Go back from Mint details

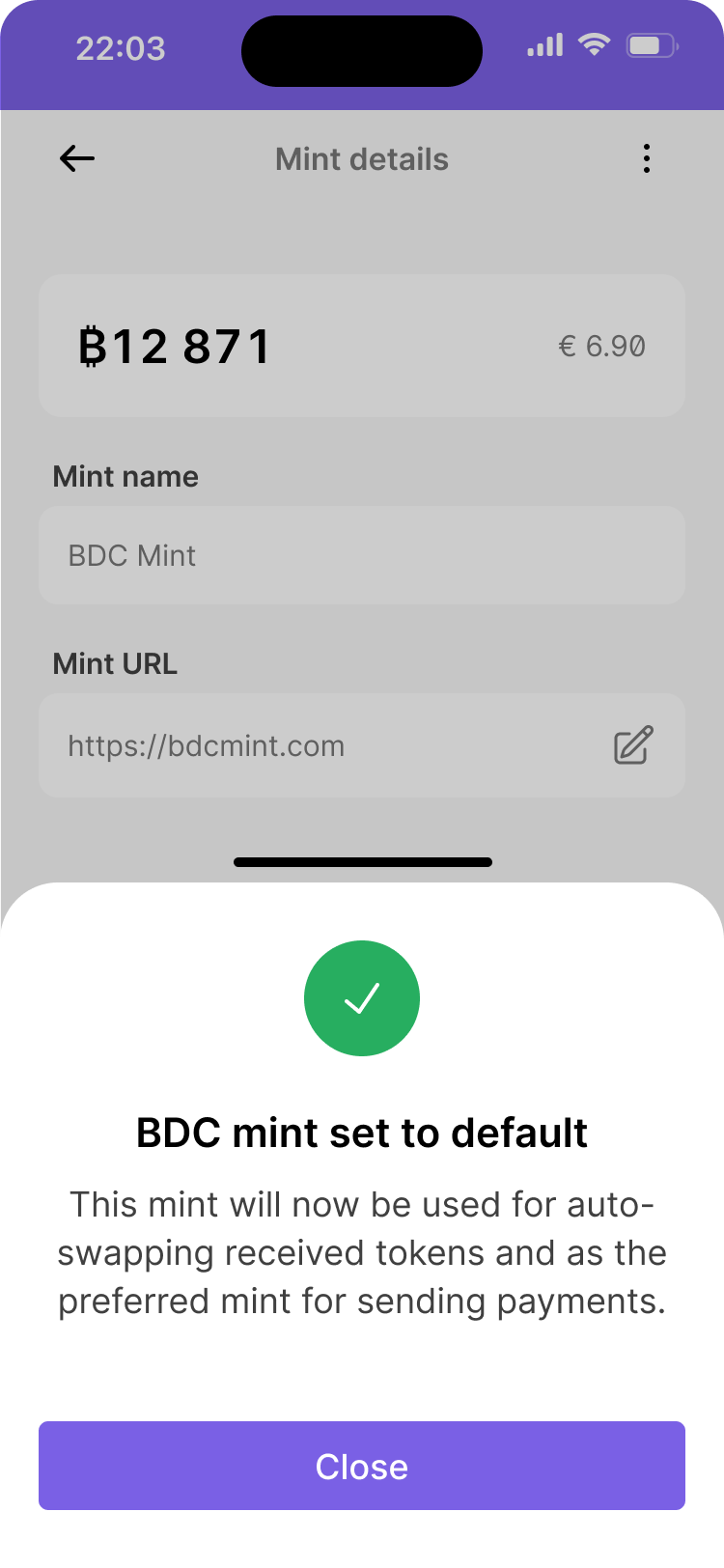[x=77, y=158]
